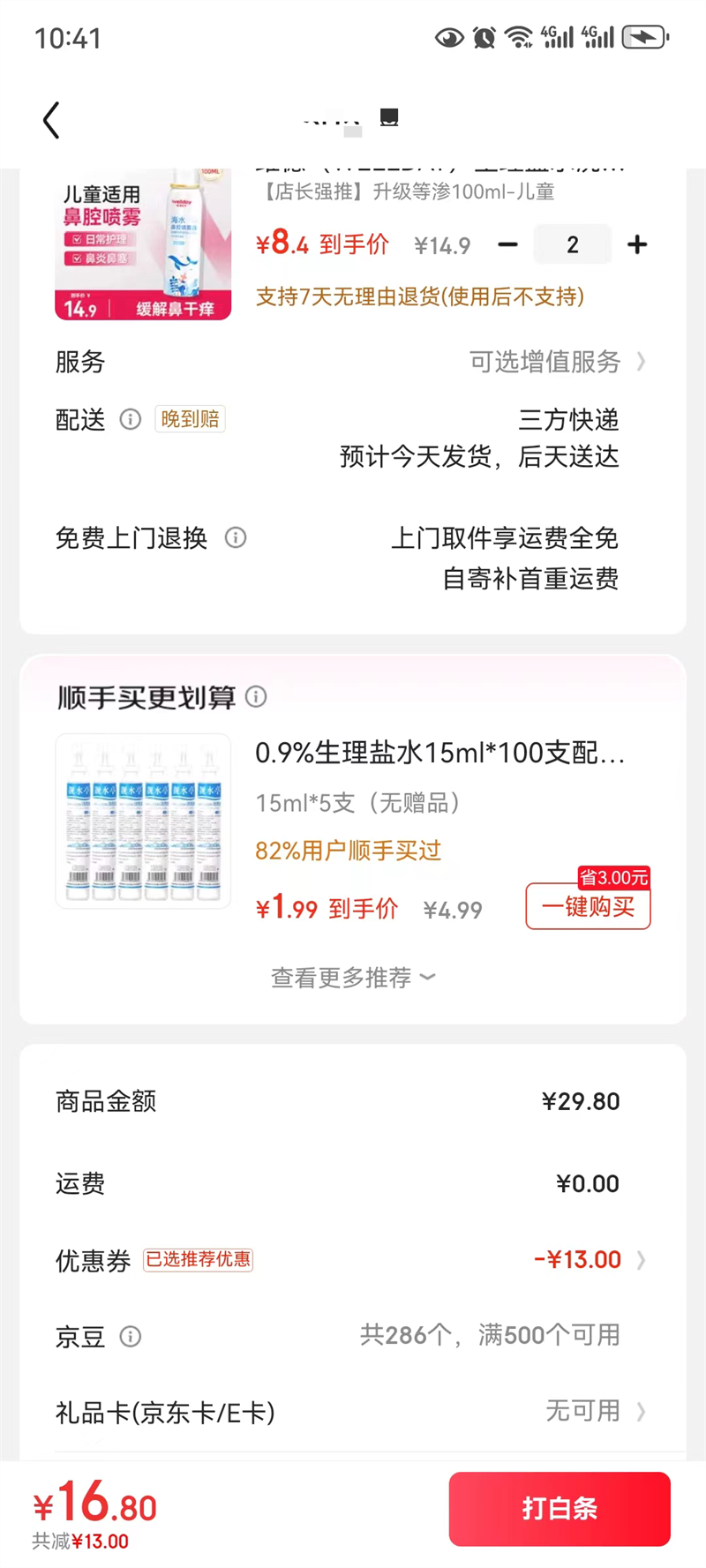Open the 可选增值服务 options
The image size is (706, 1568).
556,362
